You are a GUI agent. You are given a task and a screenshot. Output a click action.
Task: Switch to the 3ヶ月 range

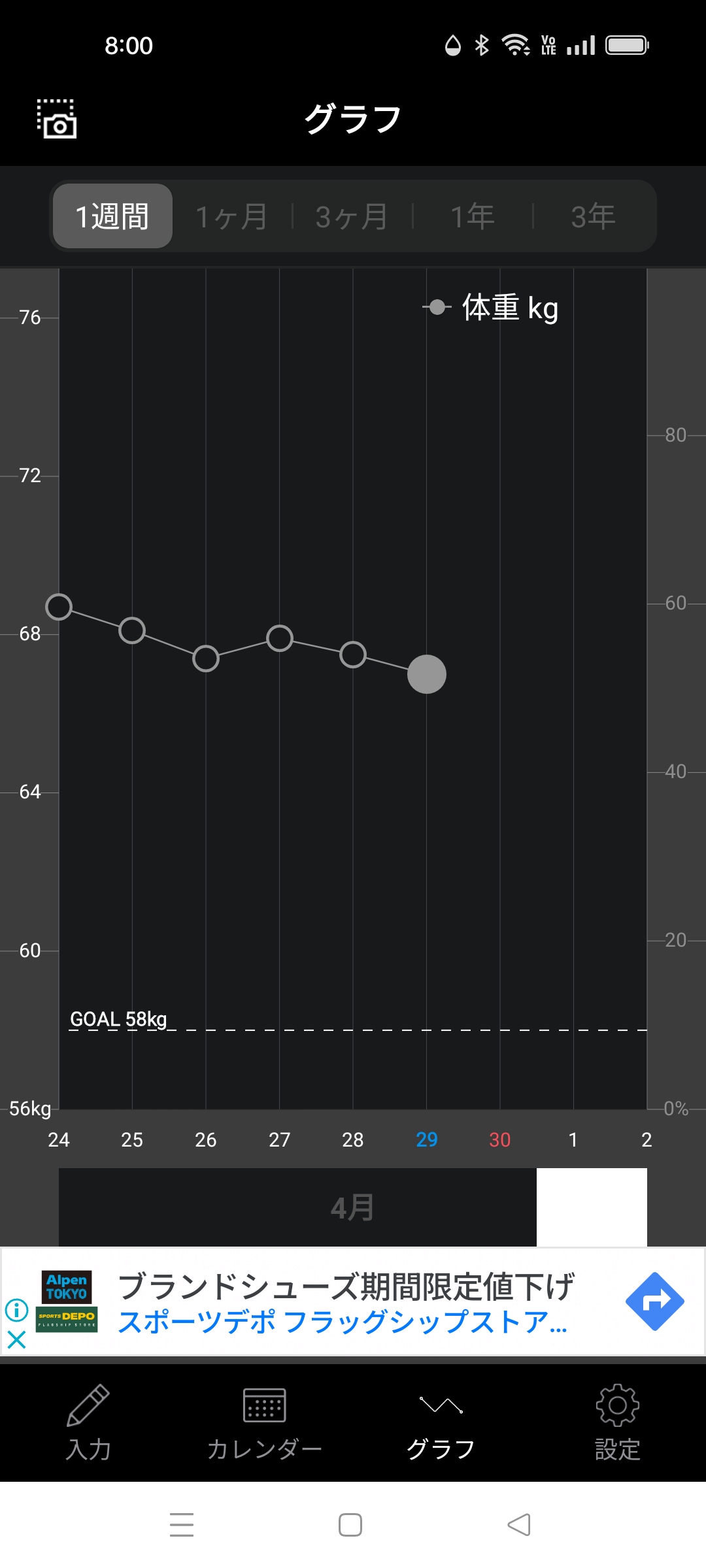(x=352, y=216)
